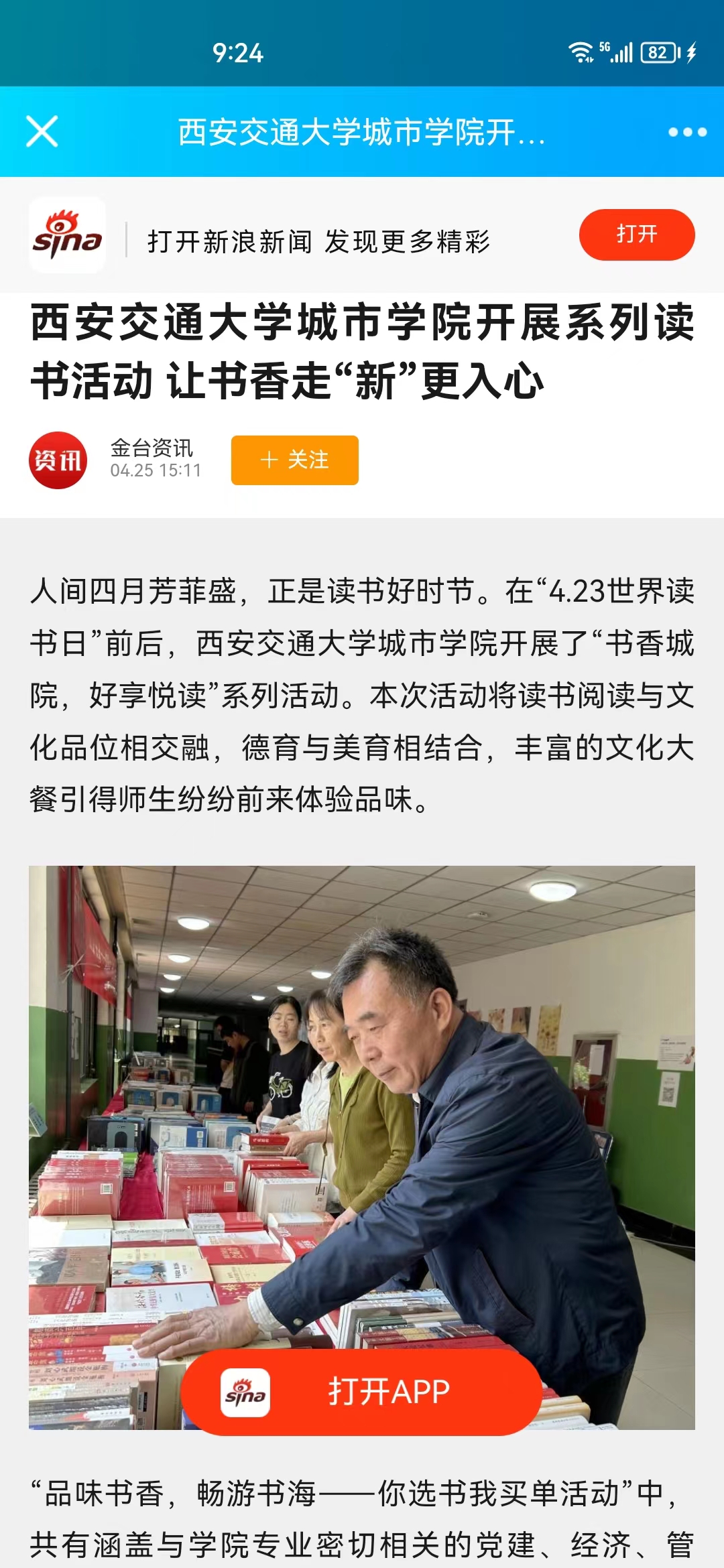Close the article web page
724x1568 pixels.
[42, 131]
